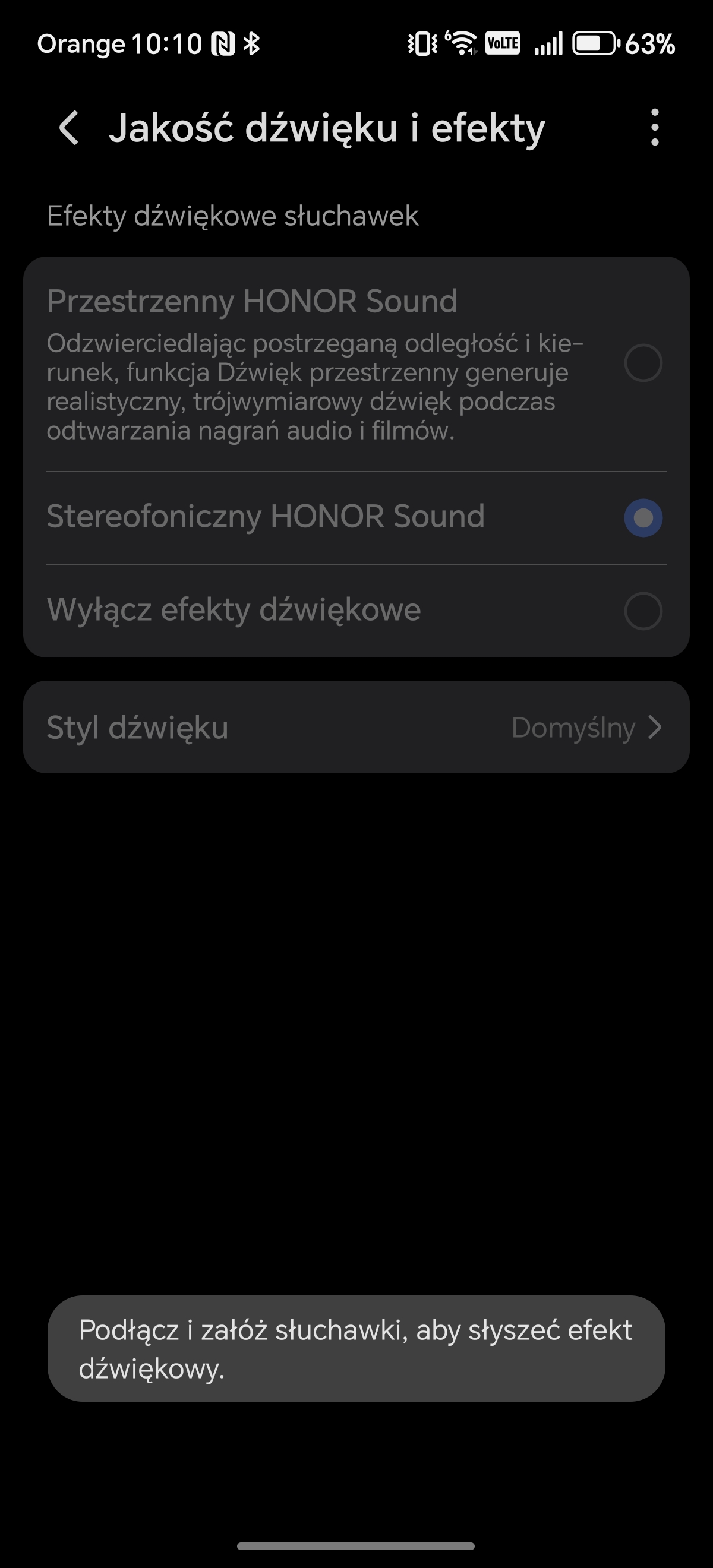
Task: Select Wyłącz efekty dźwiękowe
Action: click(x=643, y=611)
